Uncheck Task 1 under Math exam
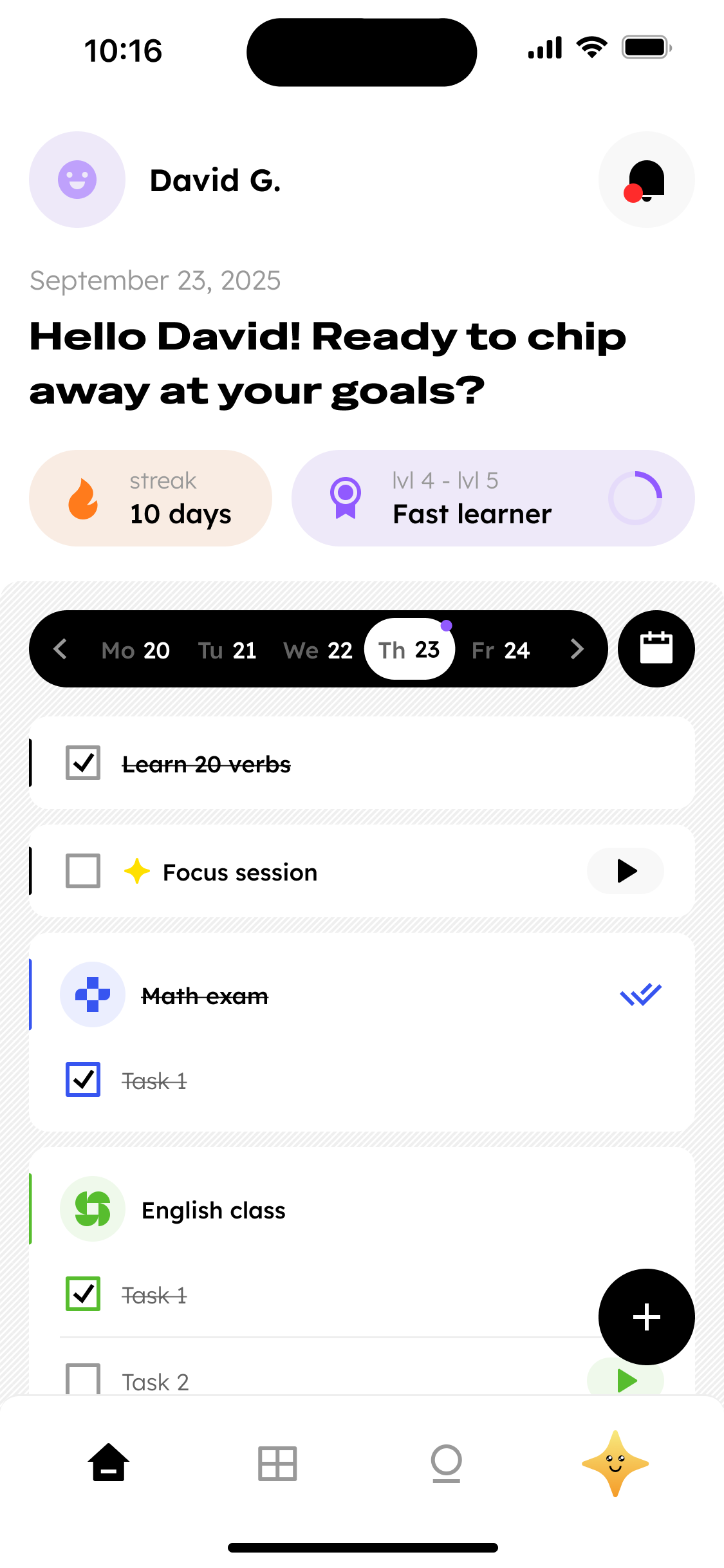 (83, 1079)
